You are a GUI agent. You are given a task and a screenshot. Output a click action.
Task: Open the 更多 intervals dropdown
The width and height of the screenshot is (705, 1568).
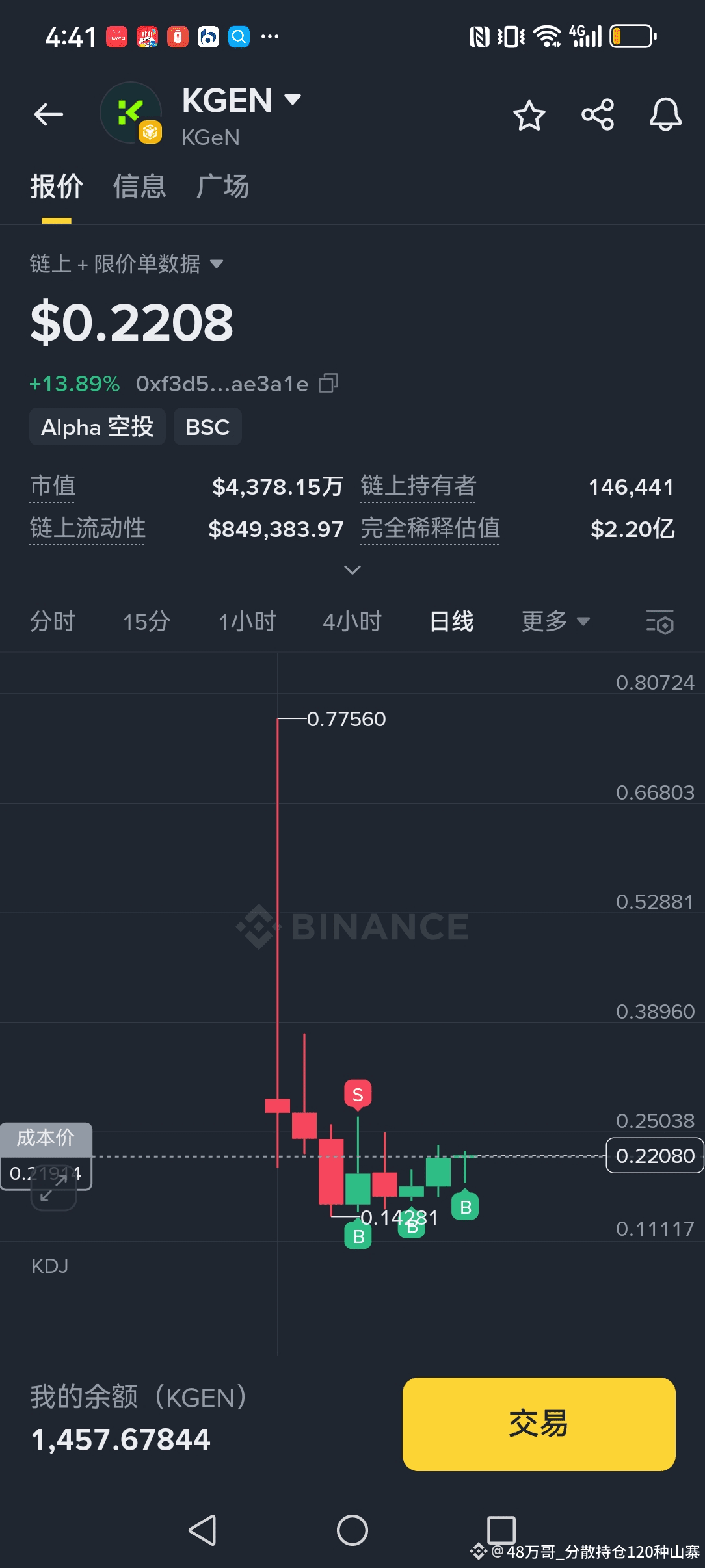point(555,621)
